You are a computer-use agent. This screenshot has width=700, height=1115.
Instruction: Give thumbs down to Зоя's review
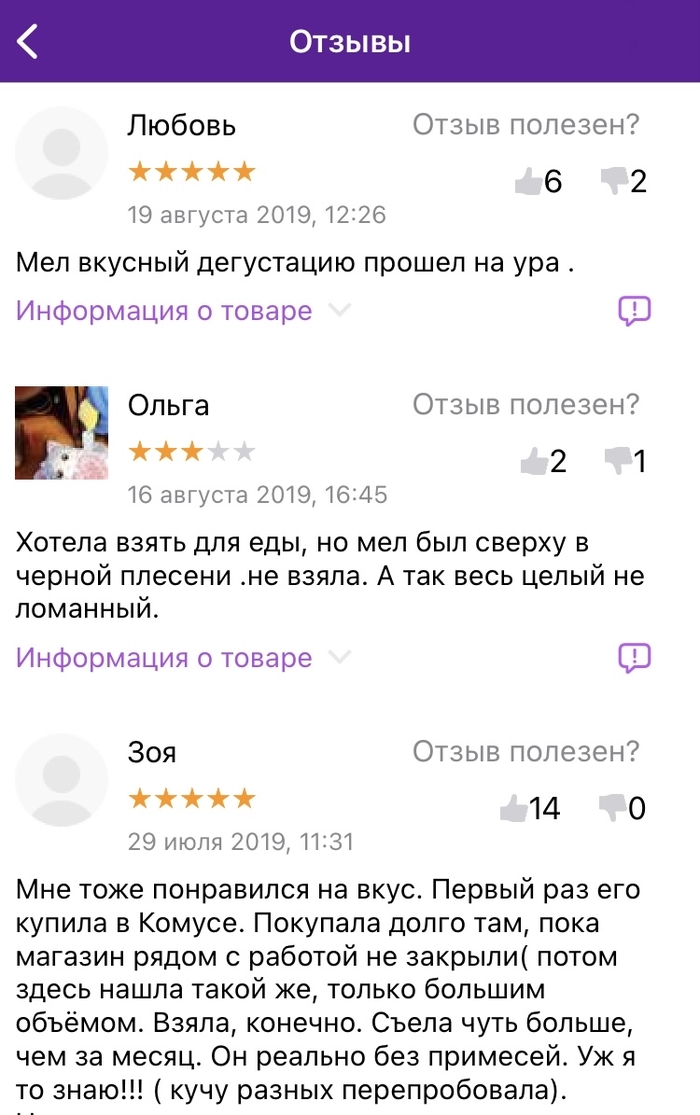(x=610, y=808)
